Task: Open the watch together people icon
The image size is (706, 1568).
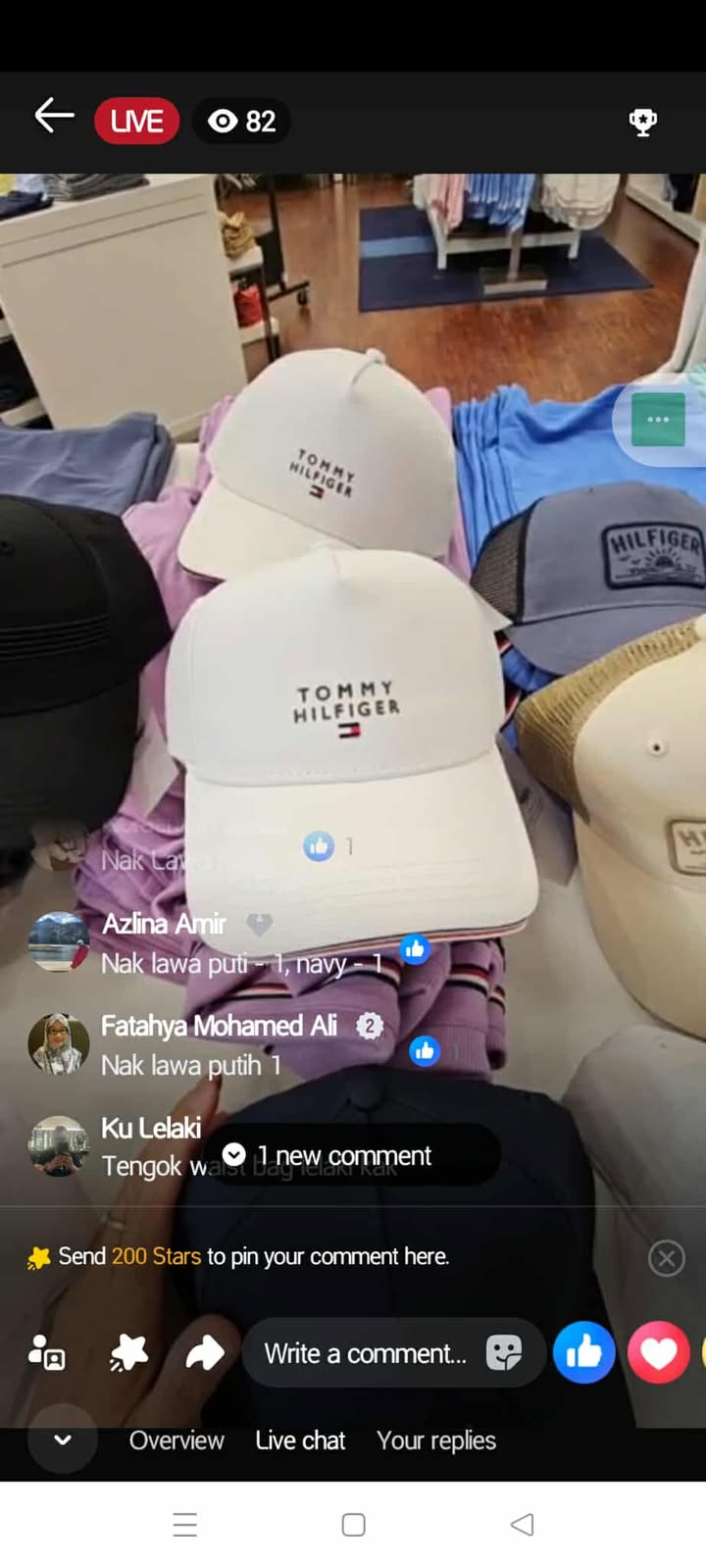Action: click(47, 1353)
